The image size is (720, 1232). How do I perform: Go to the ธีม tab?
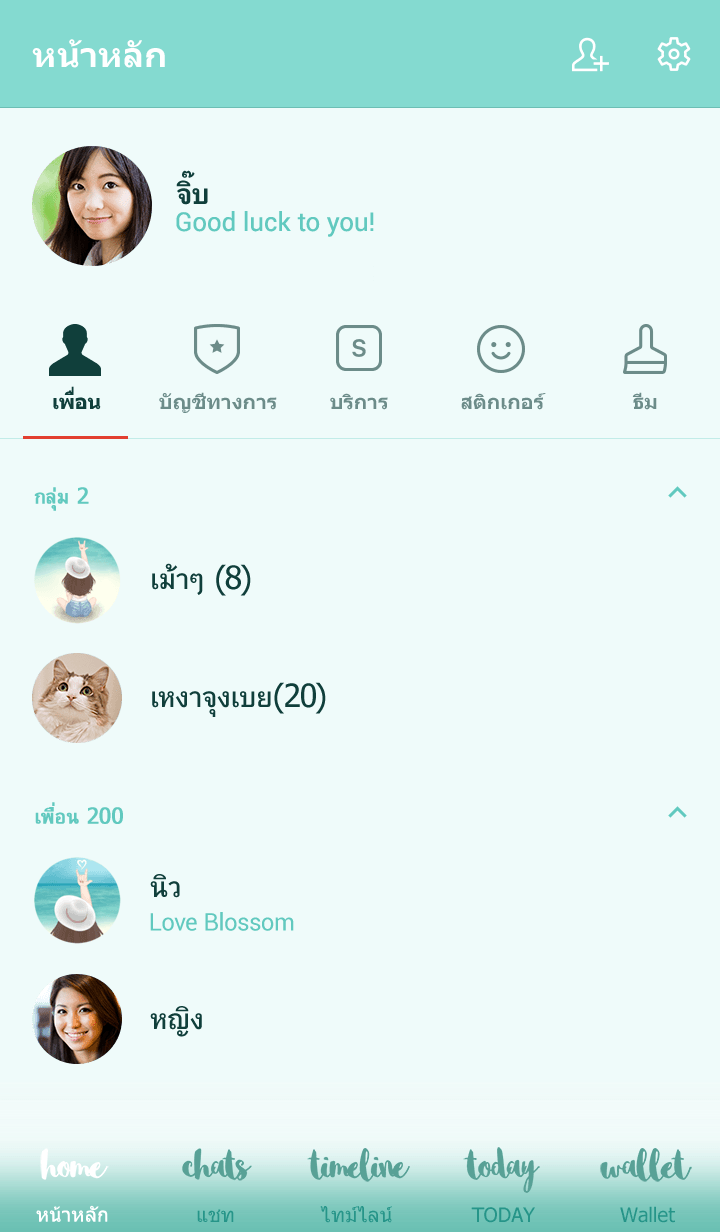point(645,370)
